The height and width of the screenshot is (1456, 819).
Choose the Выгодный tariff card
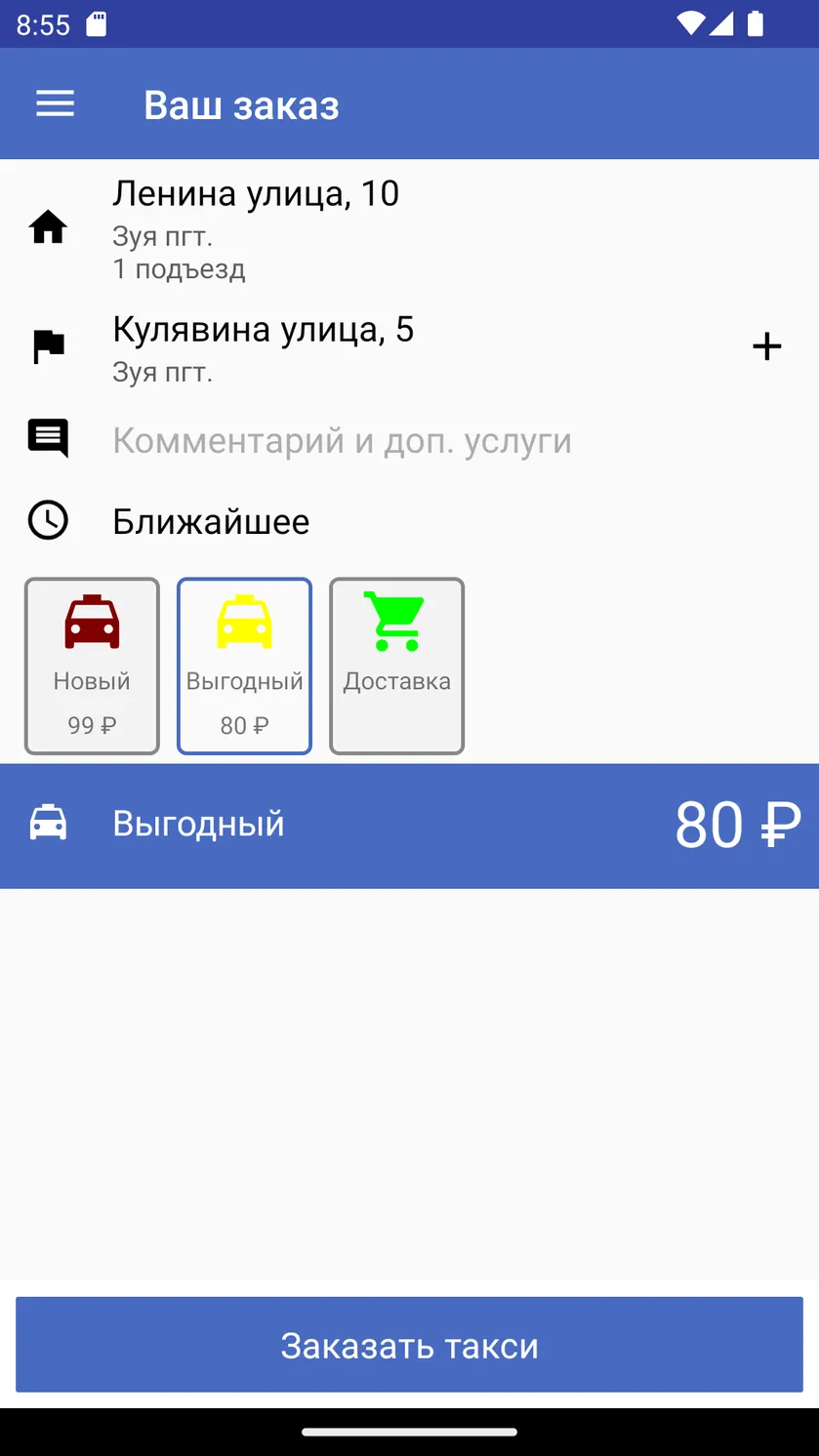click(244, 666)
